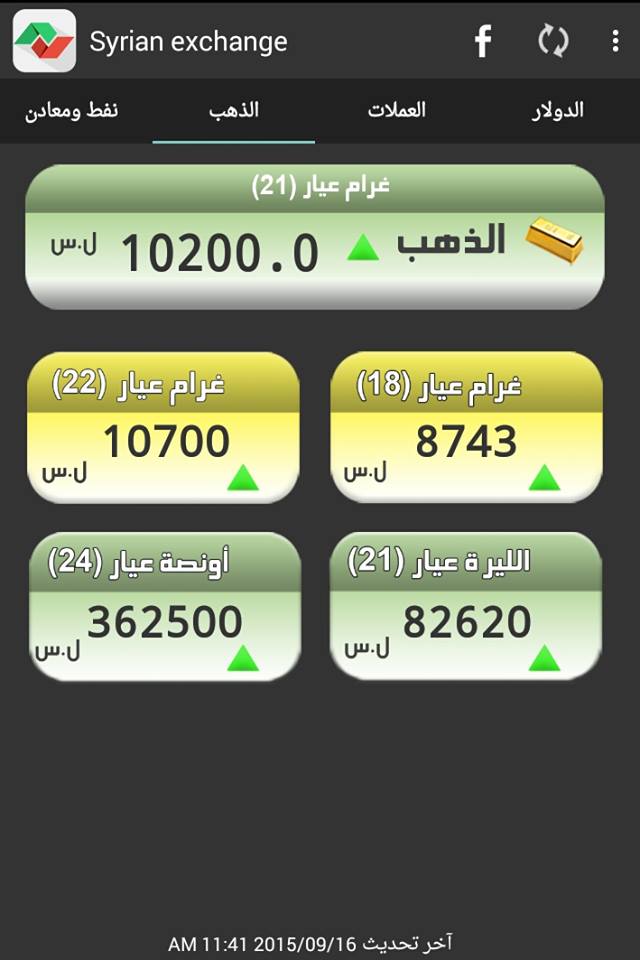
Task: Open the overflow menu
Action: 615,41
